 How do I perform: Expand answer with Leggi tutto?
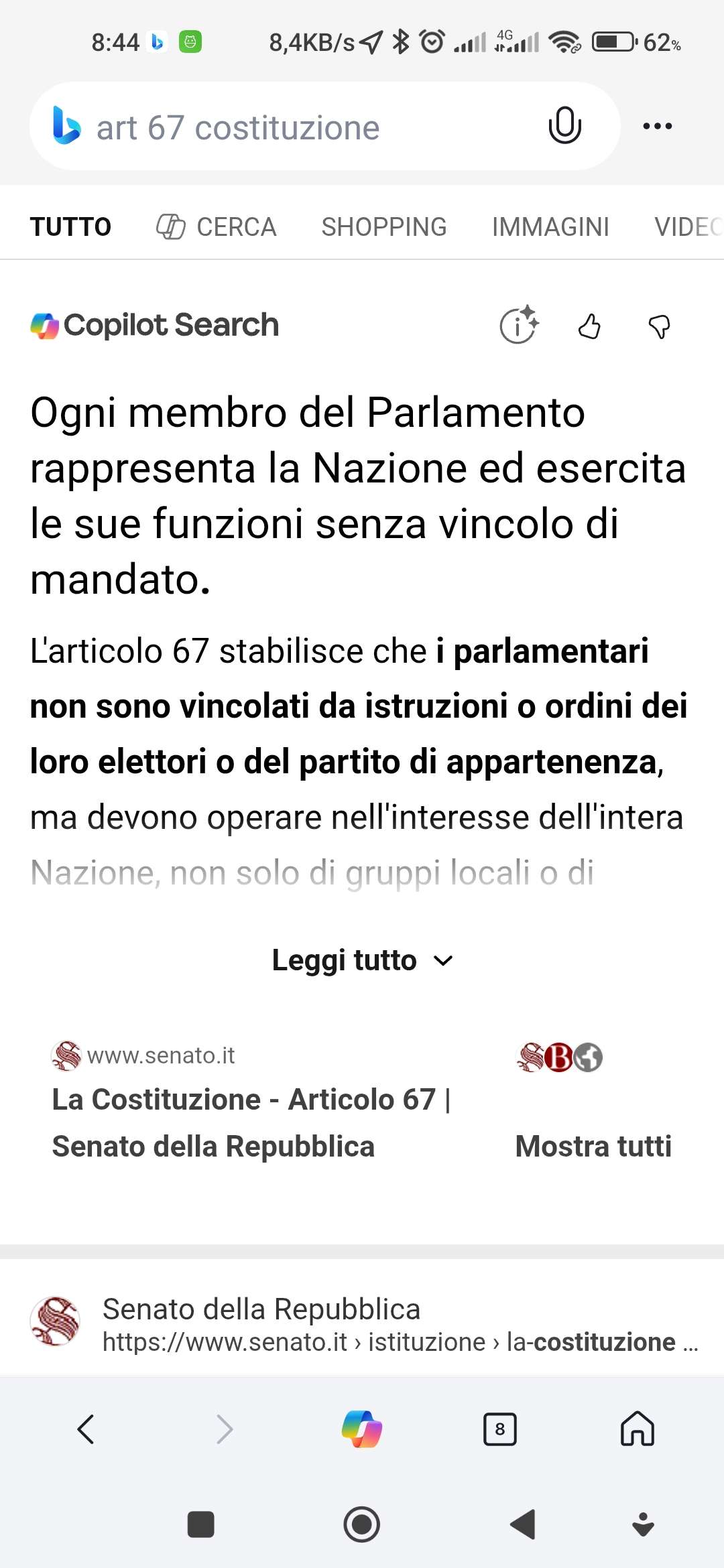[x=362, y=960]
